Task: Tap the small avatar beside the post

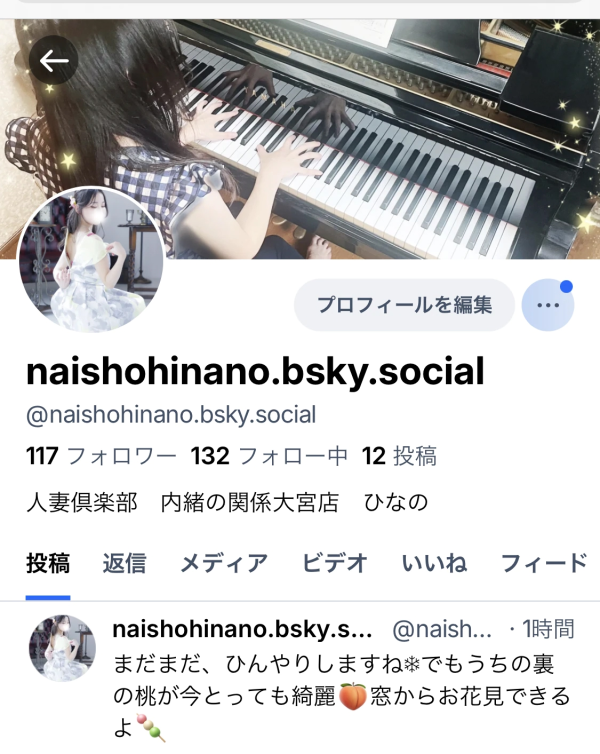Action: pos(62,648)
